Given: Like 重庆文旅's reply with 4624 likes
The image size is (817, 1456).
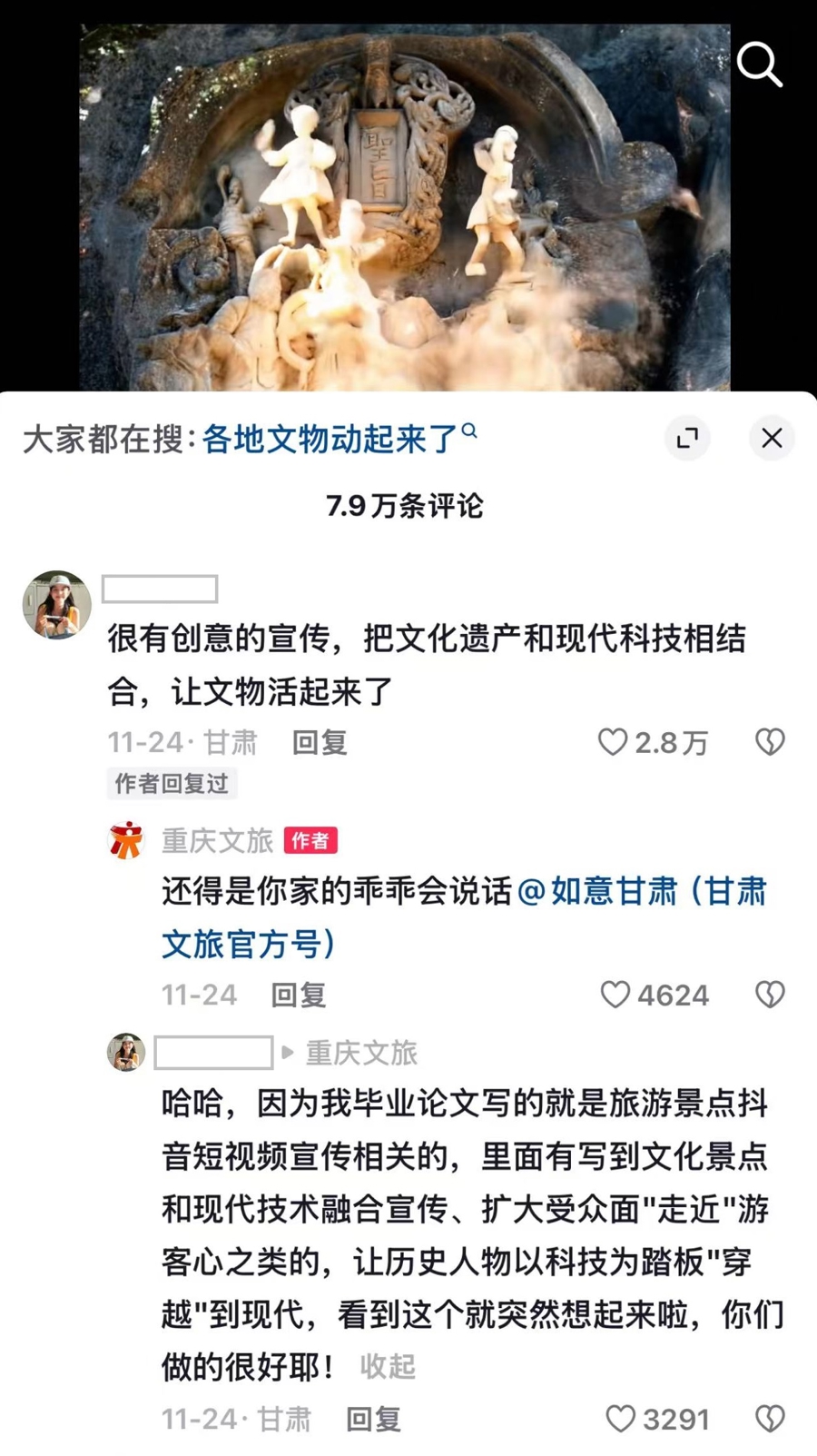Looking at the screenshot, I should coord(615,995).
